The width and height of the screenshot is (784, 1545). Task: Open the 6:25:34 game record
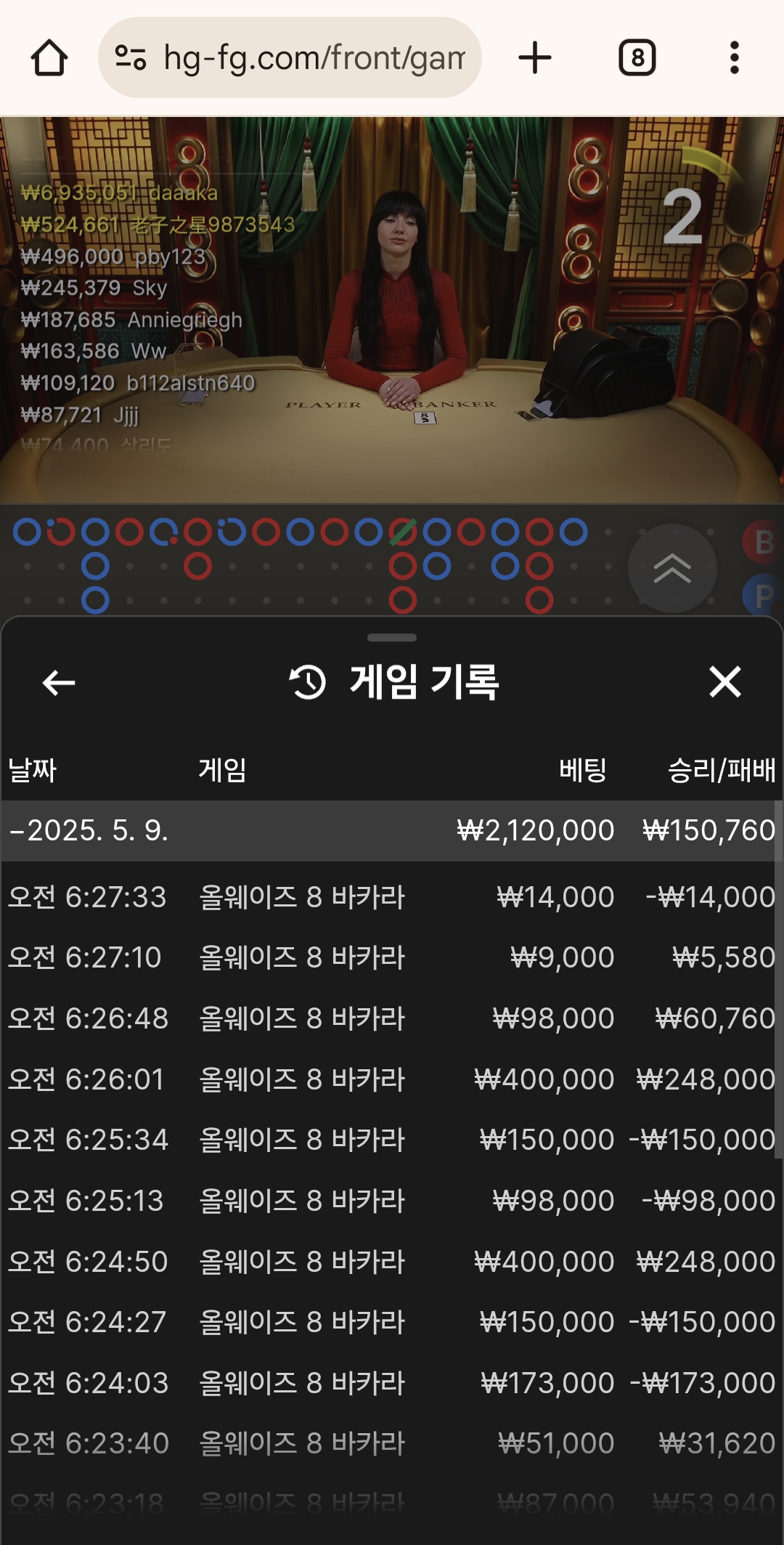tap(392, 1140)
